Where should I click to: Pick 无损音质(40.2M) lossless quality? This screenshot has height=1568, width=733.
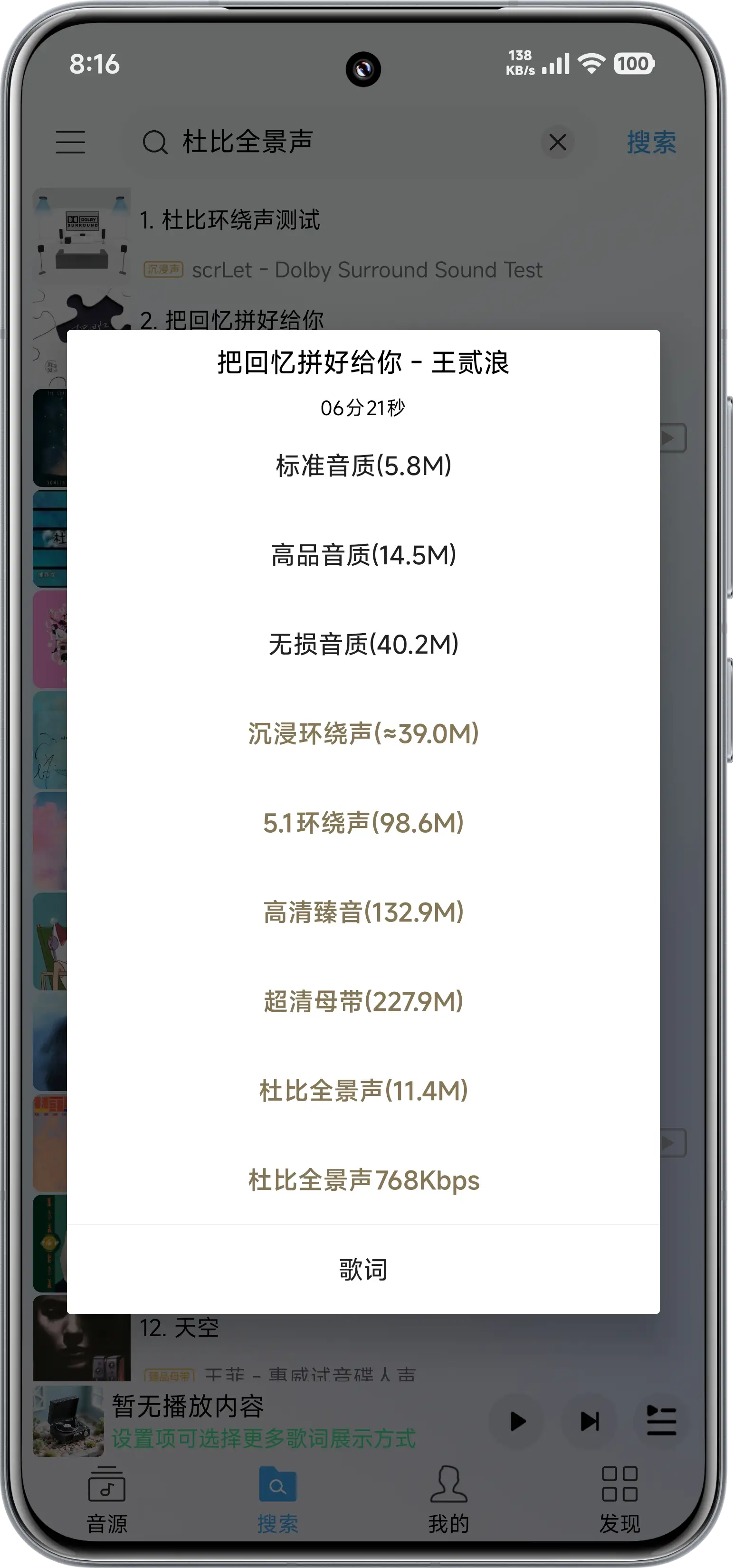pos(363,644)
